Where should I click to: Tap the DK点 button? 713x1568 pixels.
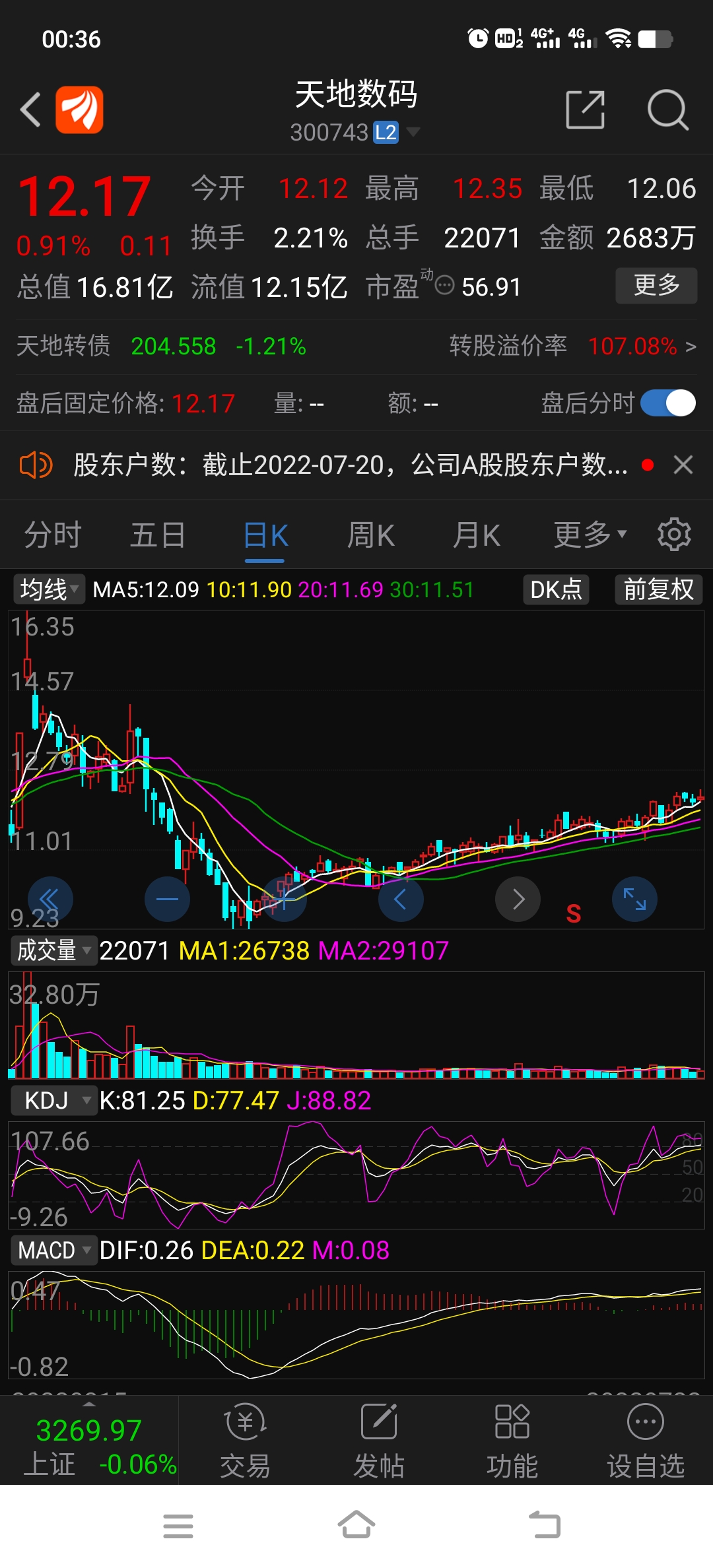(556, 589)
